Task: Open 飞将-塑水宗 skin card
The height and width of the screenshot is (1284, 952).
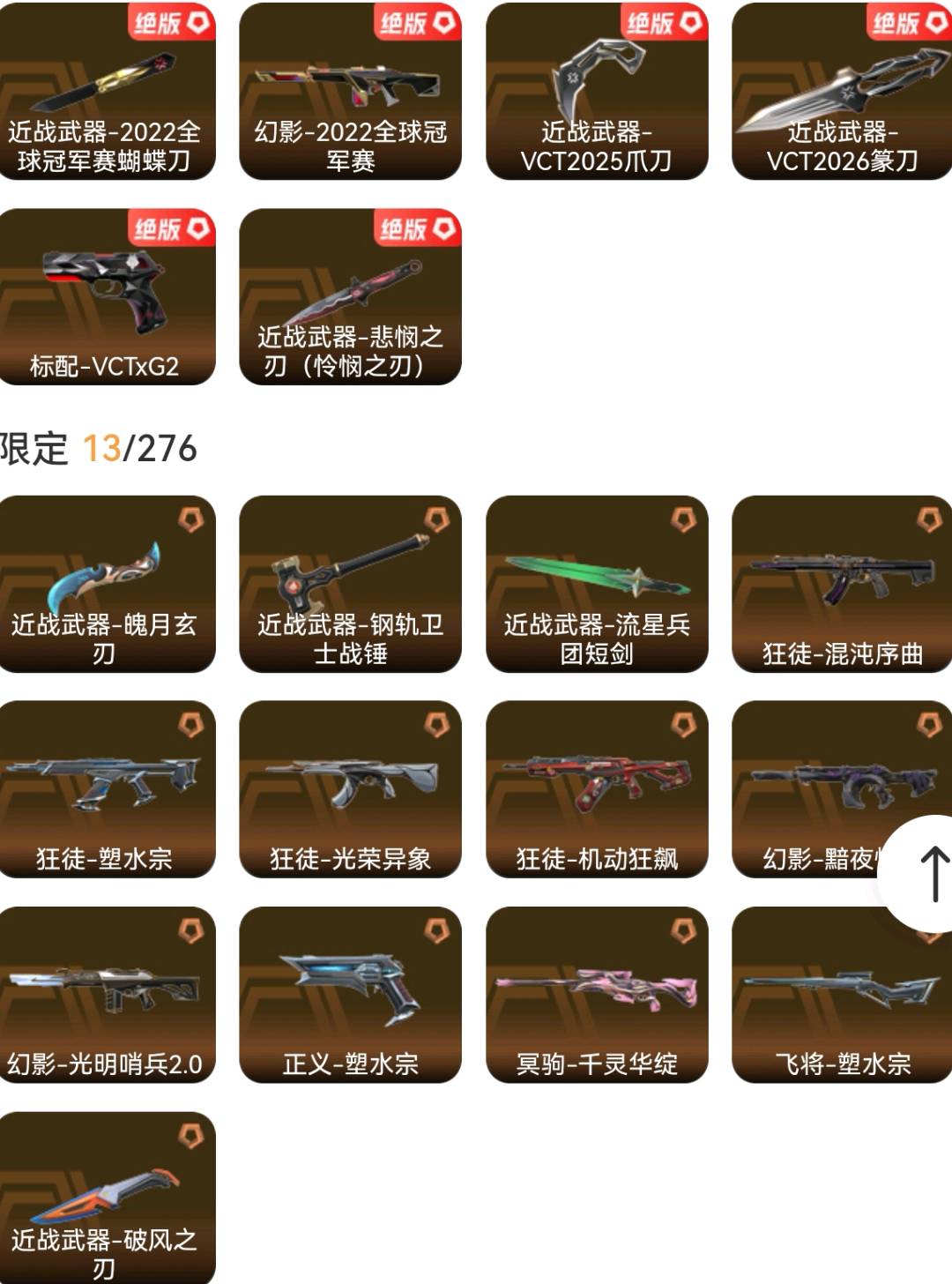Action: (x=842, y=995)
